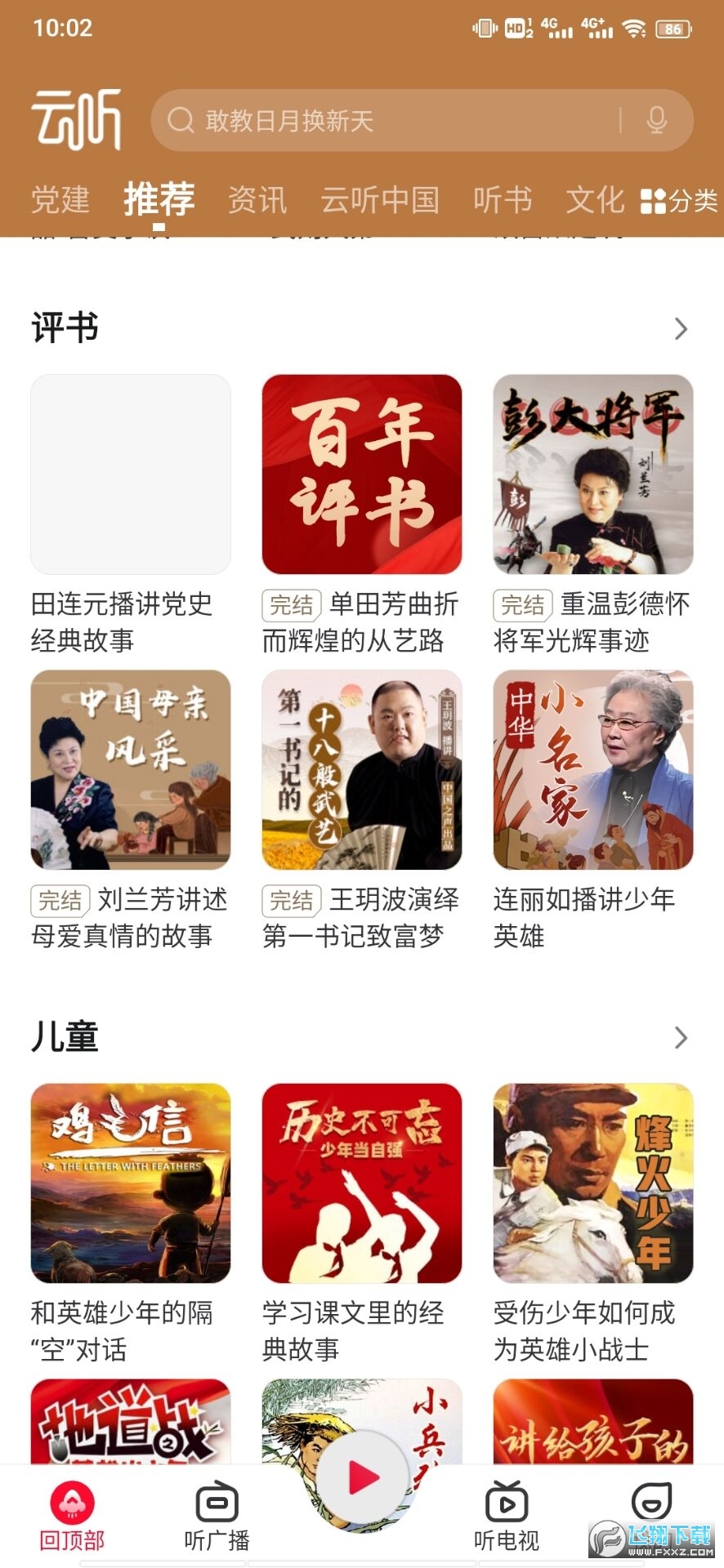Viewport: 724px width, 1568px height.
Task: Switch to the 听书 tab
Action: coord(502,200)
